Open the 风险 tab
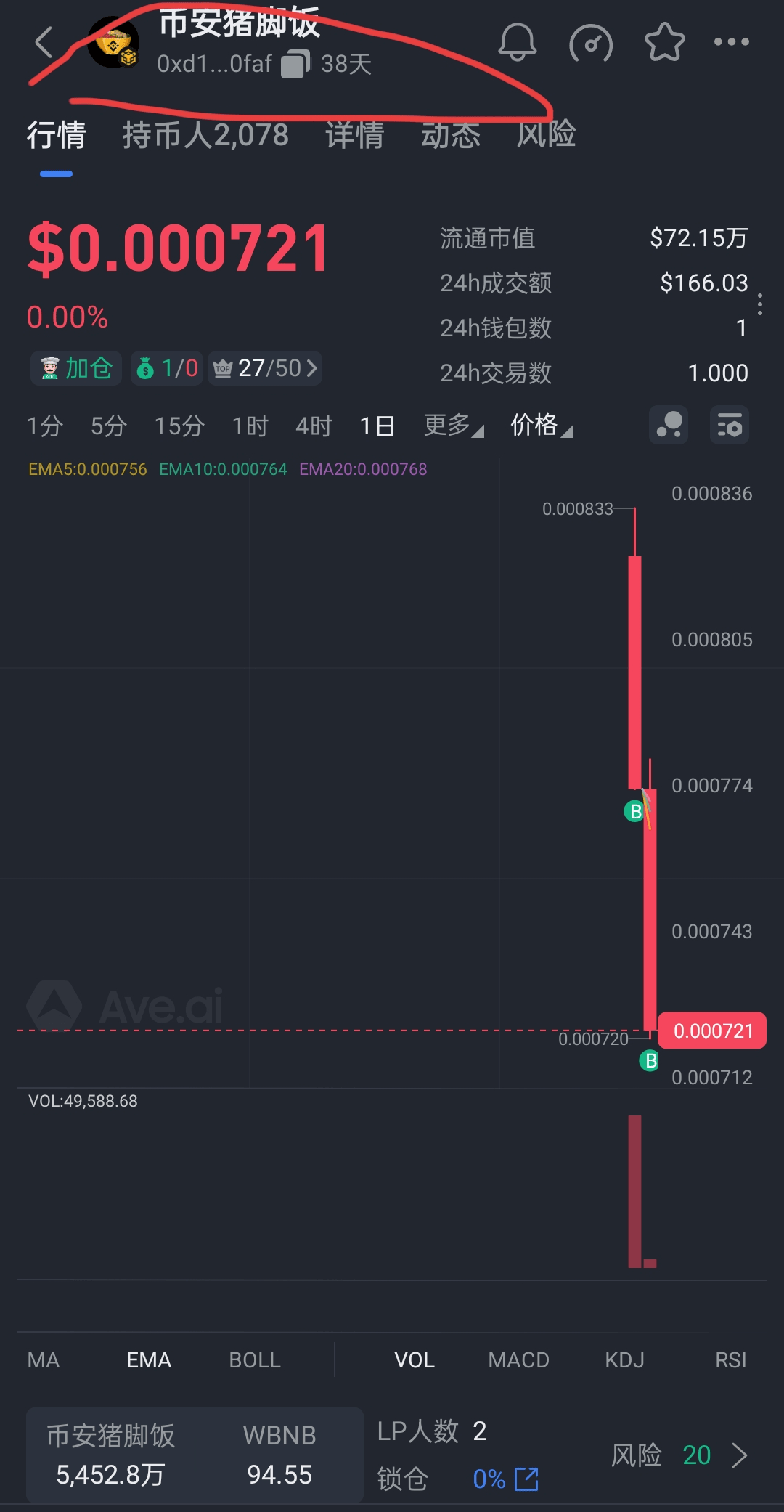The image size is (784, 1512). tap(546, 135)
